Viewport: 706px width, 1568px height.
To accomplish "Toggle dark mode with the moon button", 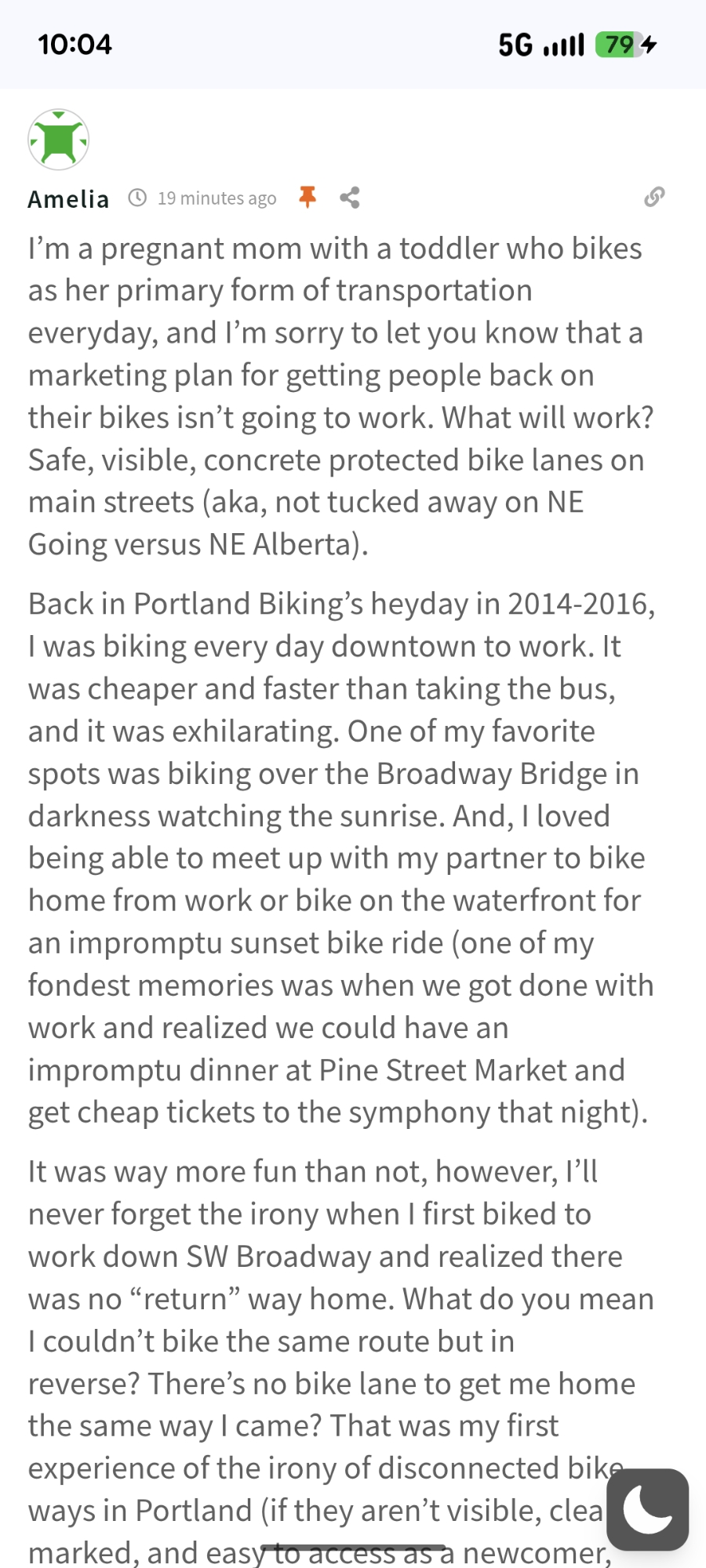I will coord(647,1509).
